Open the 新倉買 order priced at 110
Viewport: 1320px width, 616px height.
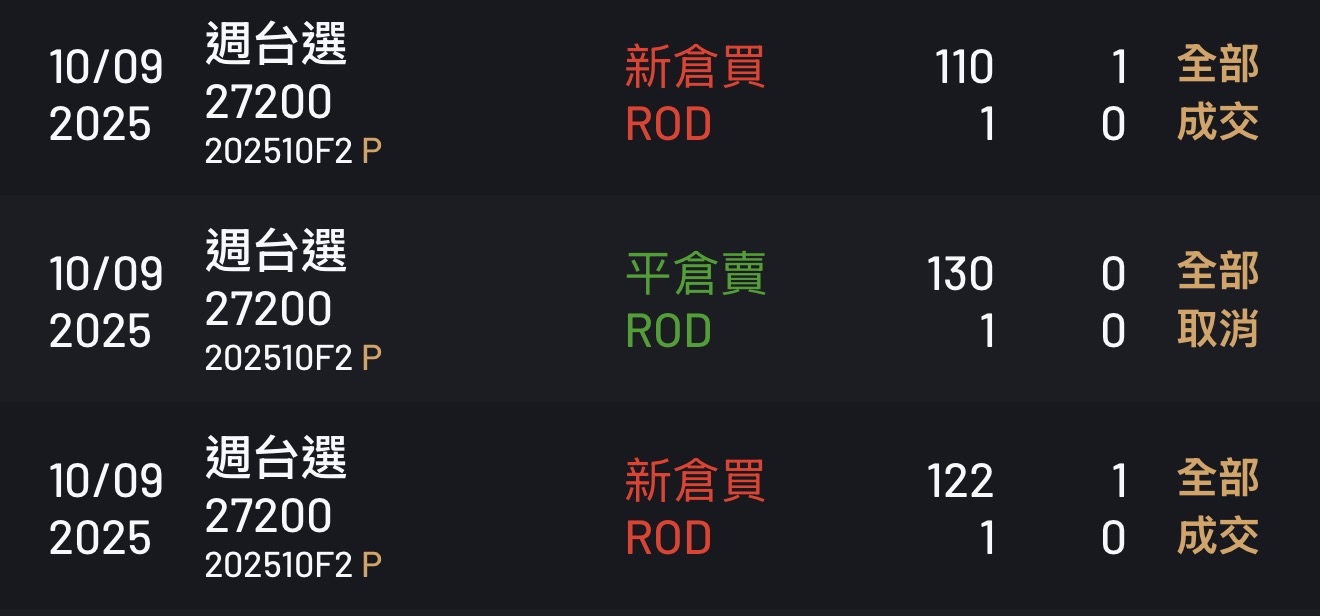tap(660, 96)
